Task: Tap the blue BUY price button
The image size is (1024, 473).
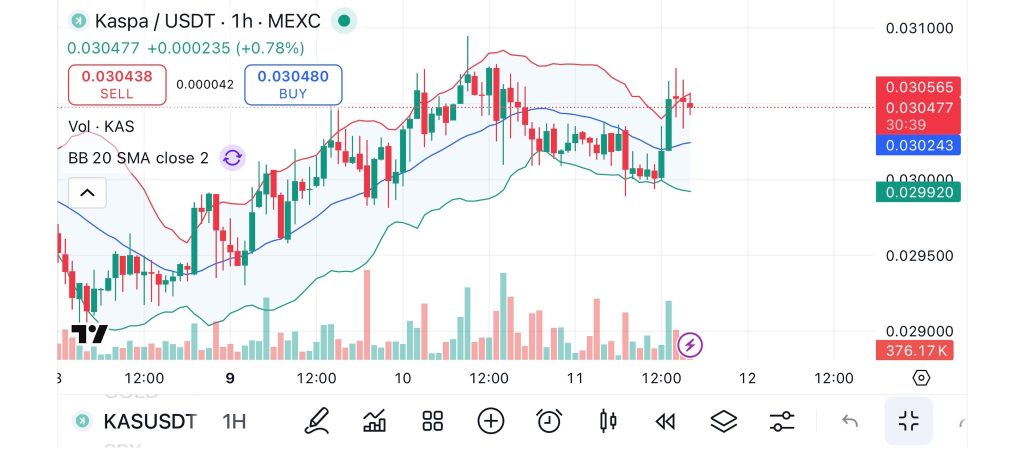Action: click(x=292, y=84)
